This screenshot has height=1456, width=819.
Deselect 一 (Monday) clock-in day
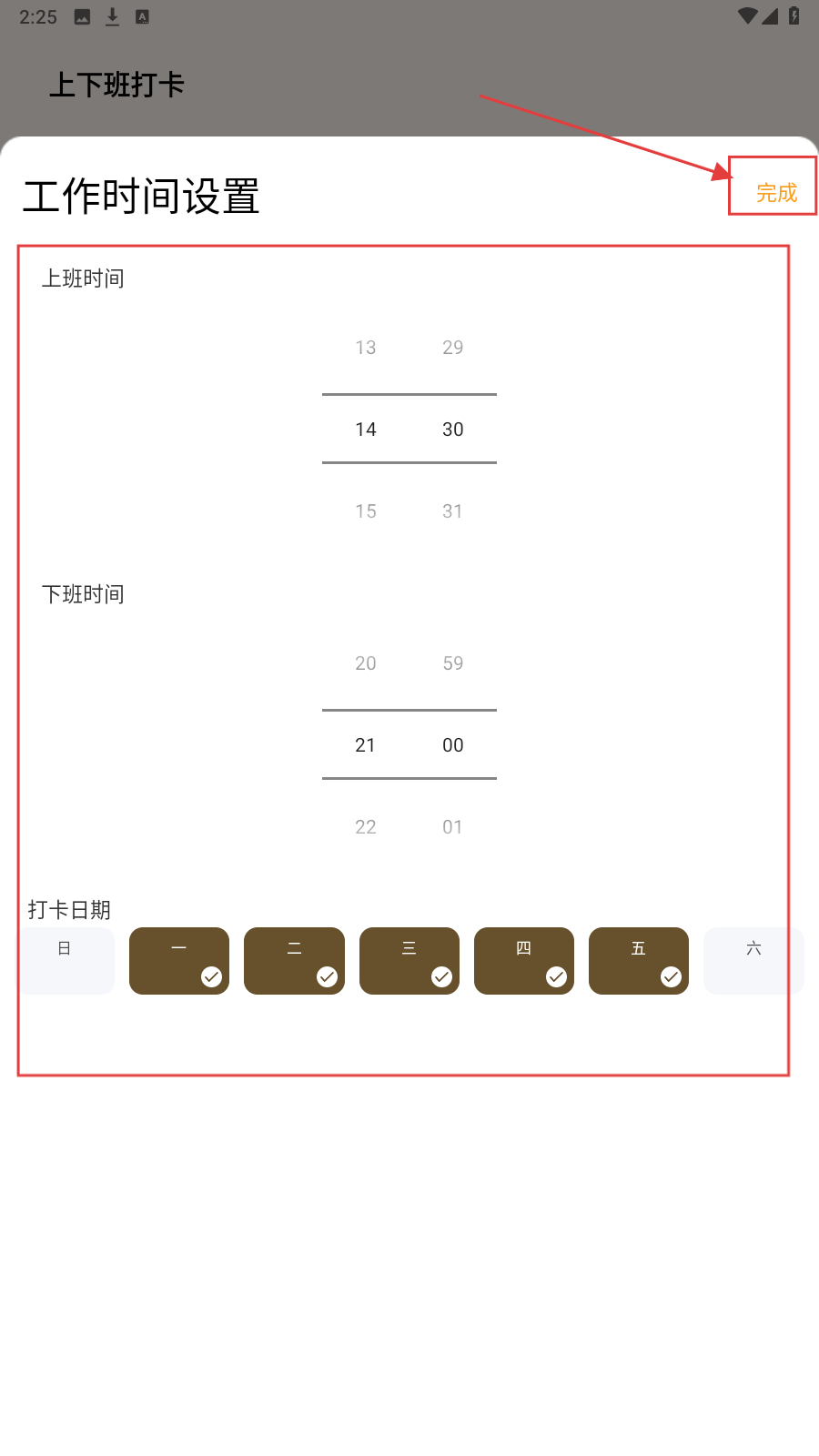(x=179, y=960)
